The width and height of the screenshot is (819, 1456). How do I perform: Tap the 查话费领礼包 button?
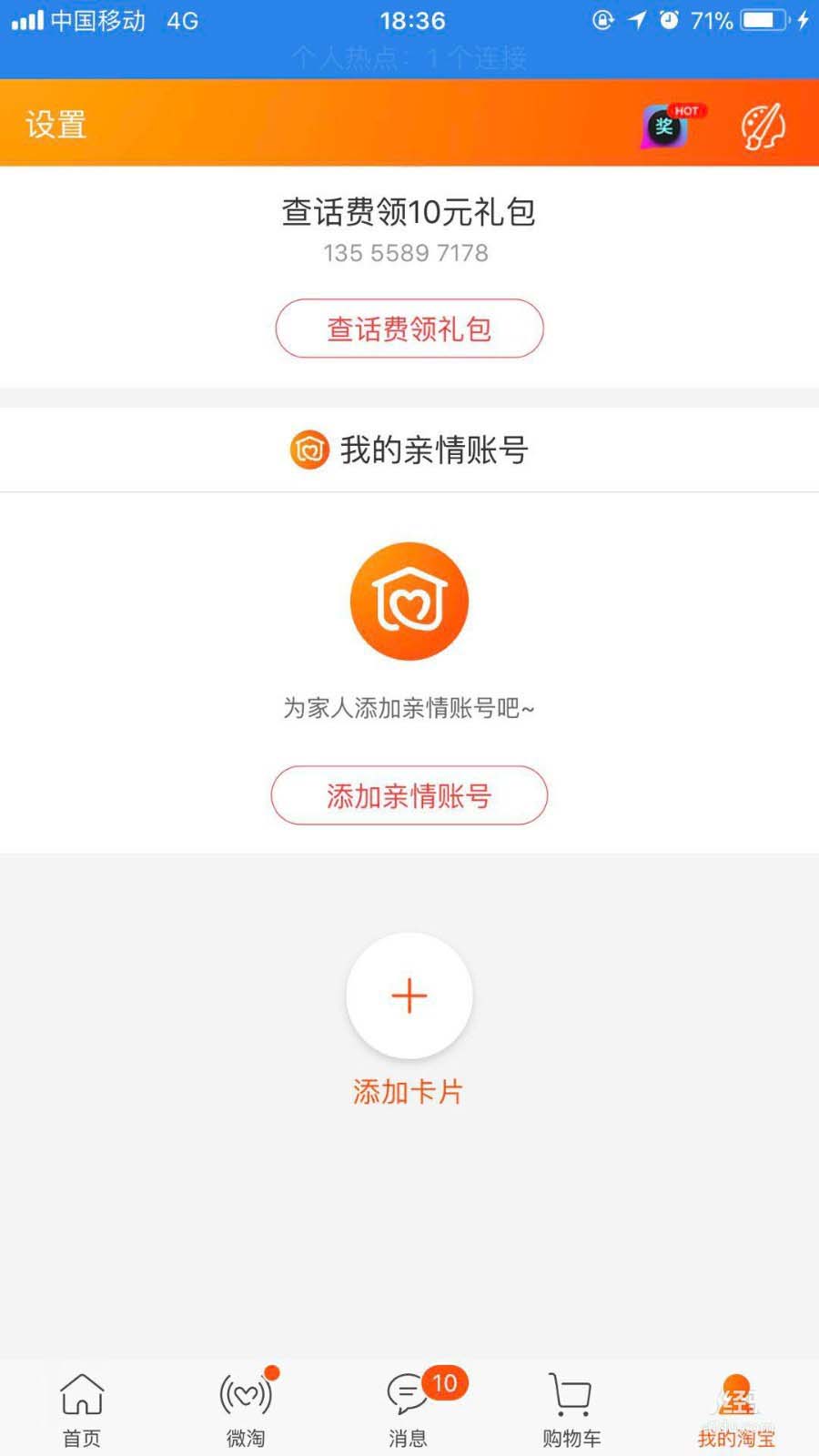point(409,329)
